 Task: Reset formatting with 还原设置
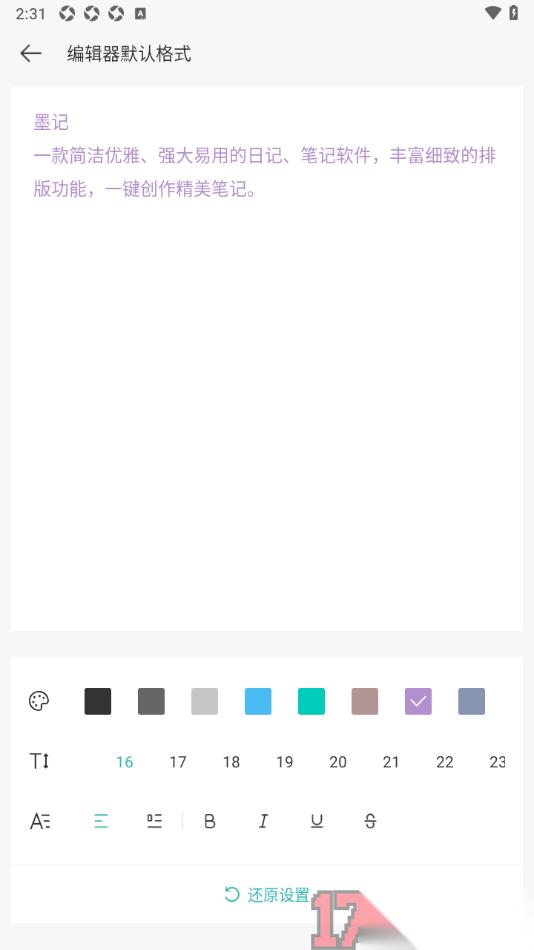point(267,894)
